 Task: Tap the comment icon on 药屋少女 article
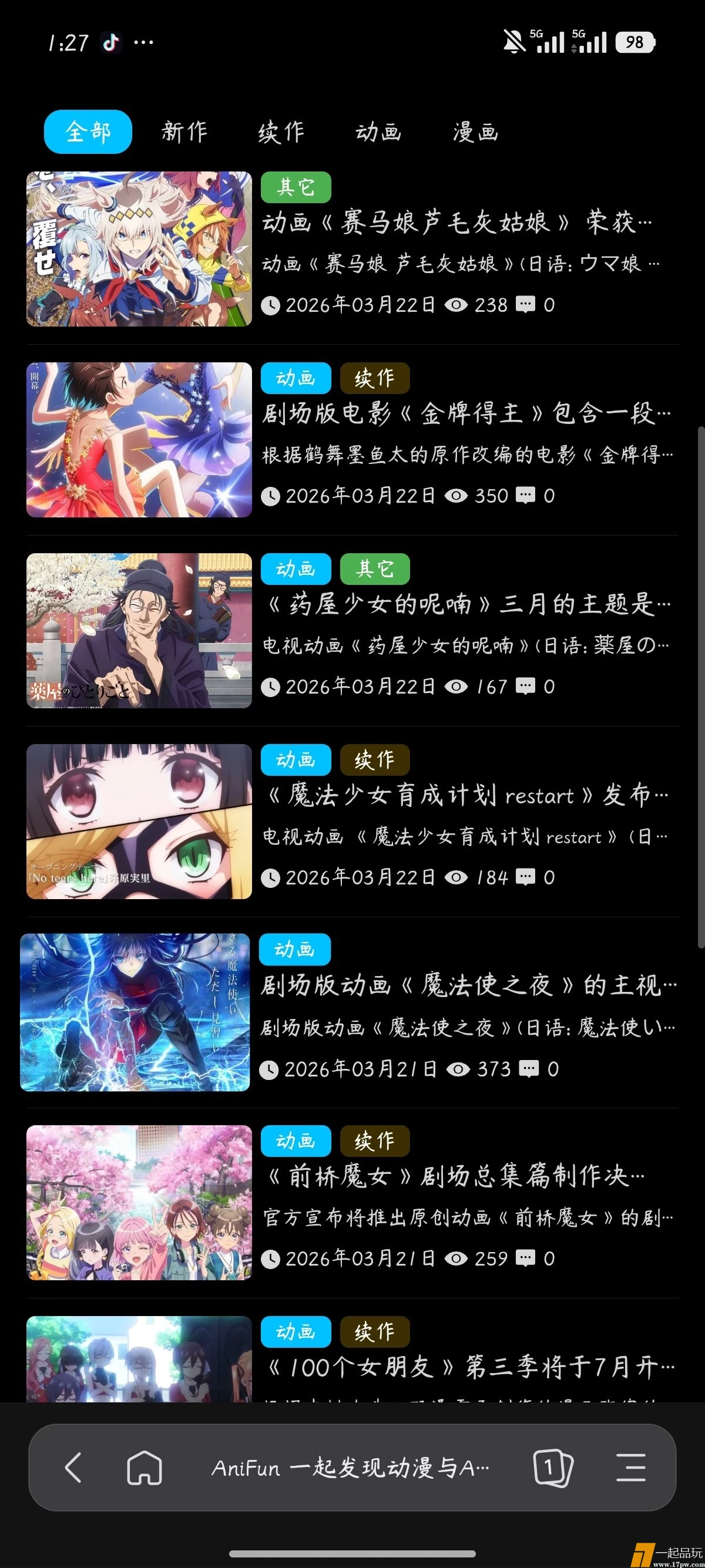point(525,687)
